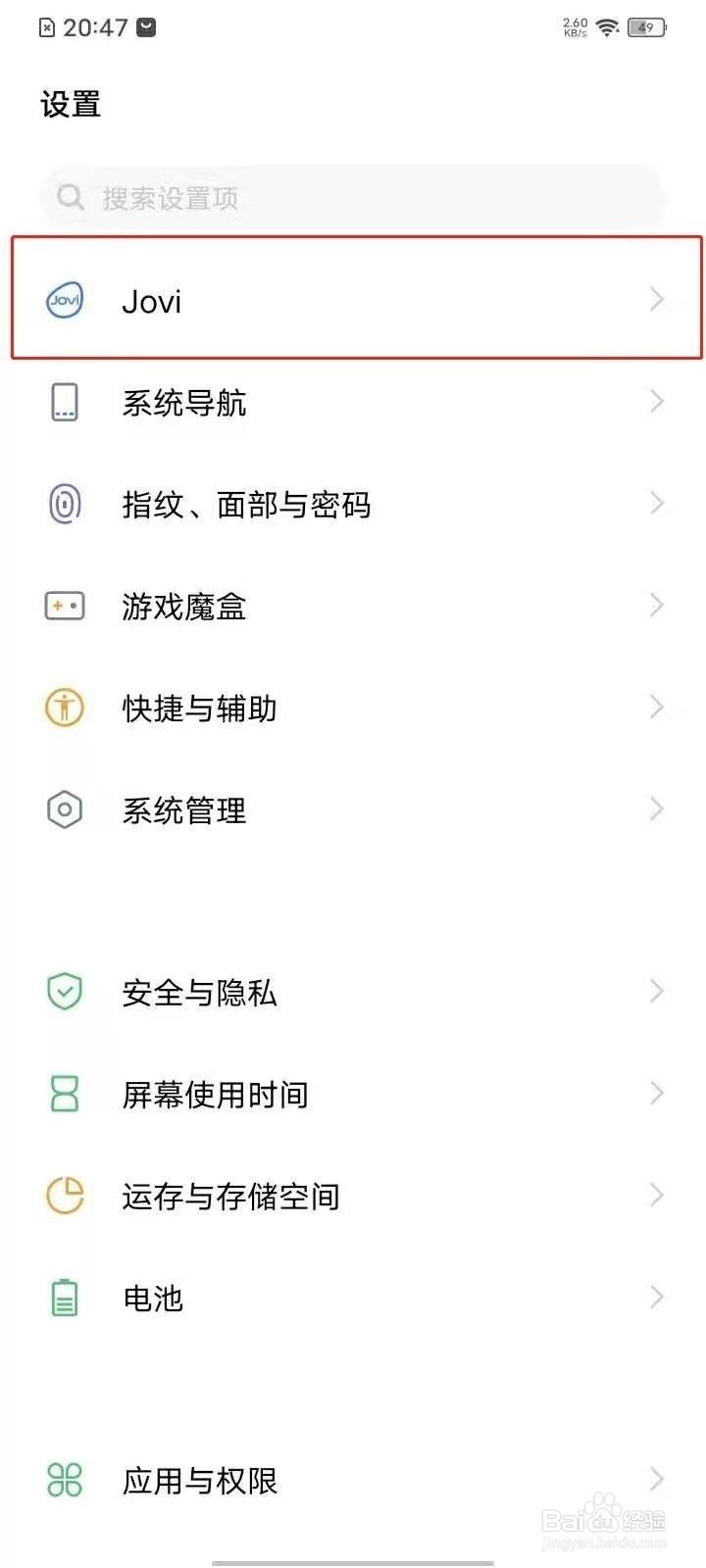Viewport: 706px width, 1568px height.
Task: Open 电池 settings
Action: point(353,1298)
